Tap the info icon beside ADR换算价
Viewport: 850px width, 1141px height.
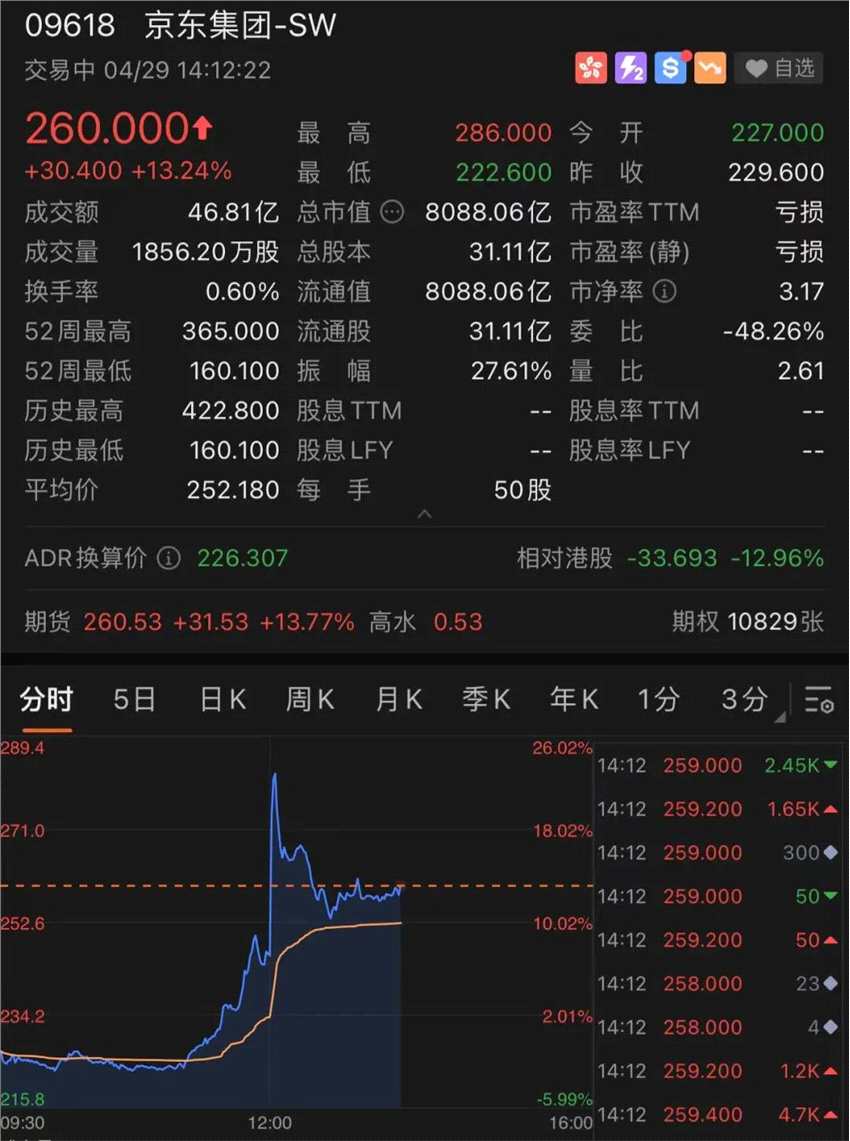click(x=169, y=558)
